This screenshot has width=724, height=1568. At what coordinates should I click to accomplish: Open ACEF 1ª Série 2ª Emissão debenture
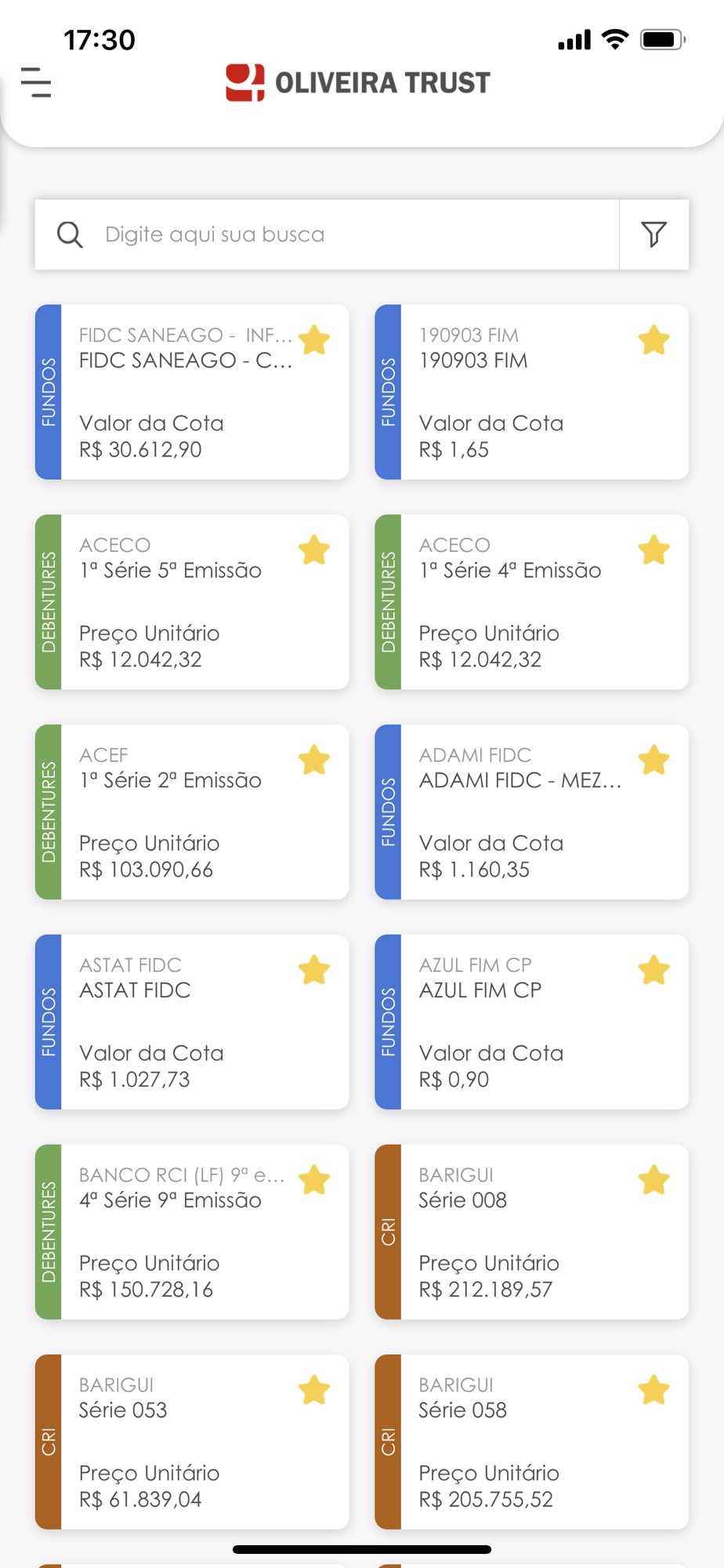(x=192, y=812)
